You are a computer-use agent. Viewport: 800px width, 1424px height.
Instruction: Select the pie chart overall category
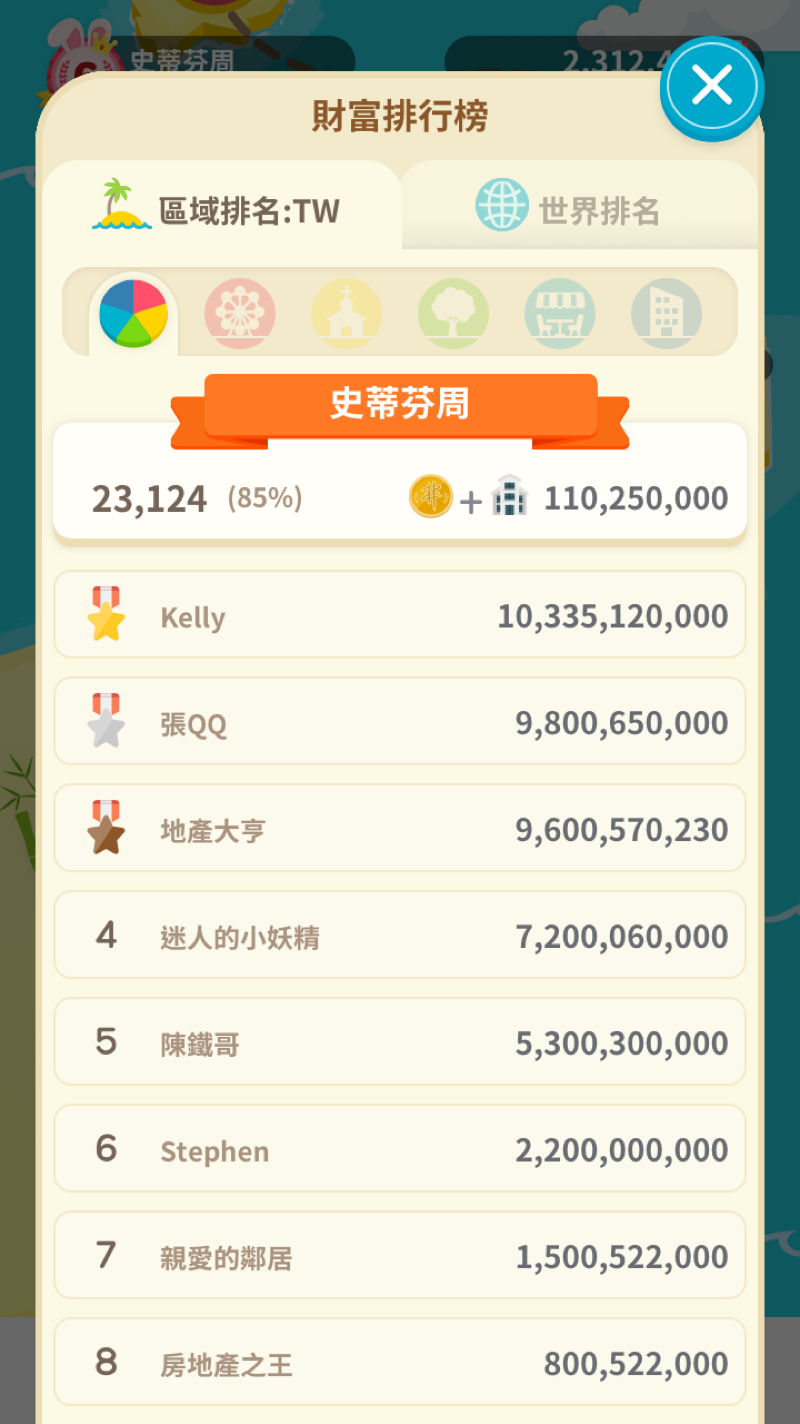pos(134,313)
